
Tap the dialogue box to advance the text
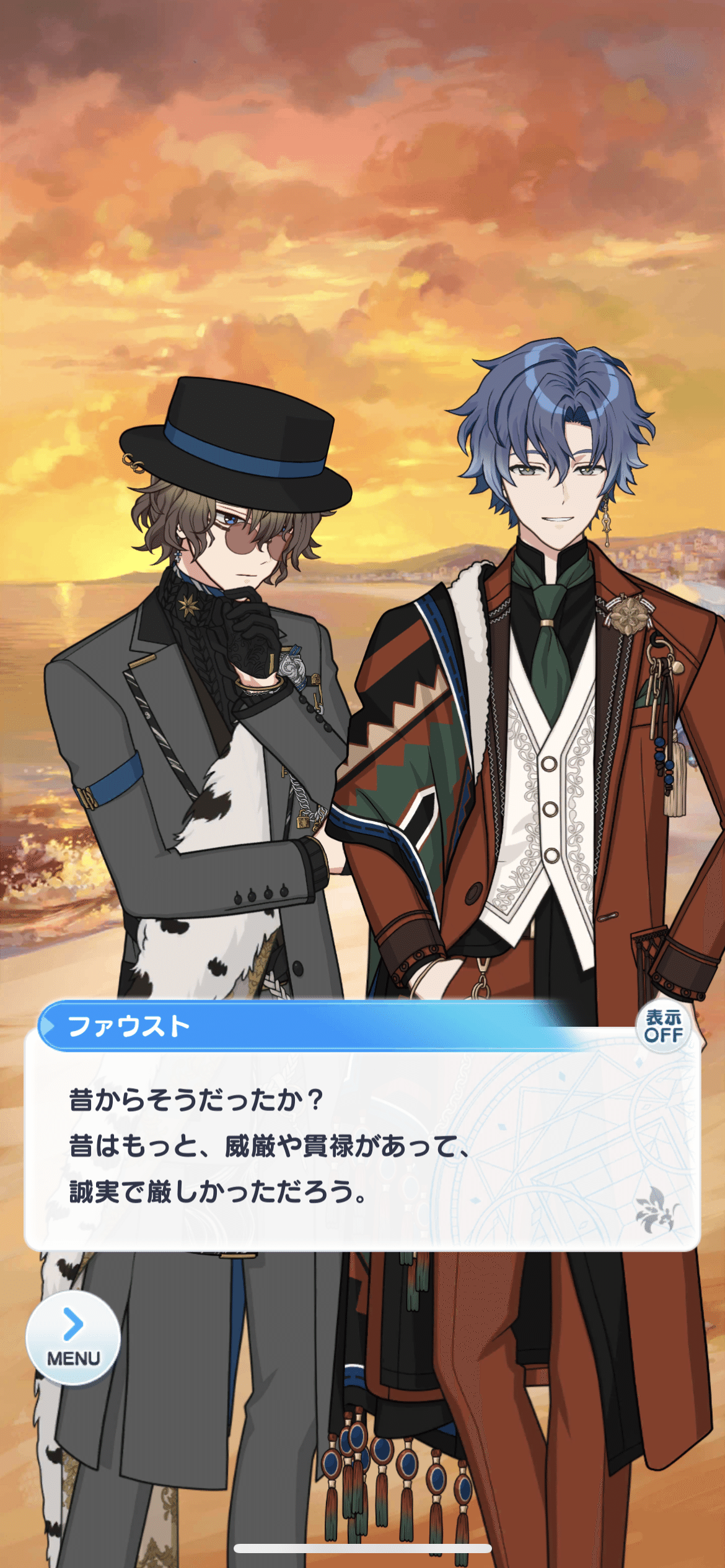(x=362, y=1146)
